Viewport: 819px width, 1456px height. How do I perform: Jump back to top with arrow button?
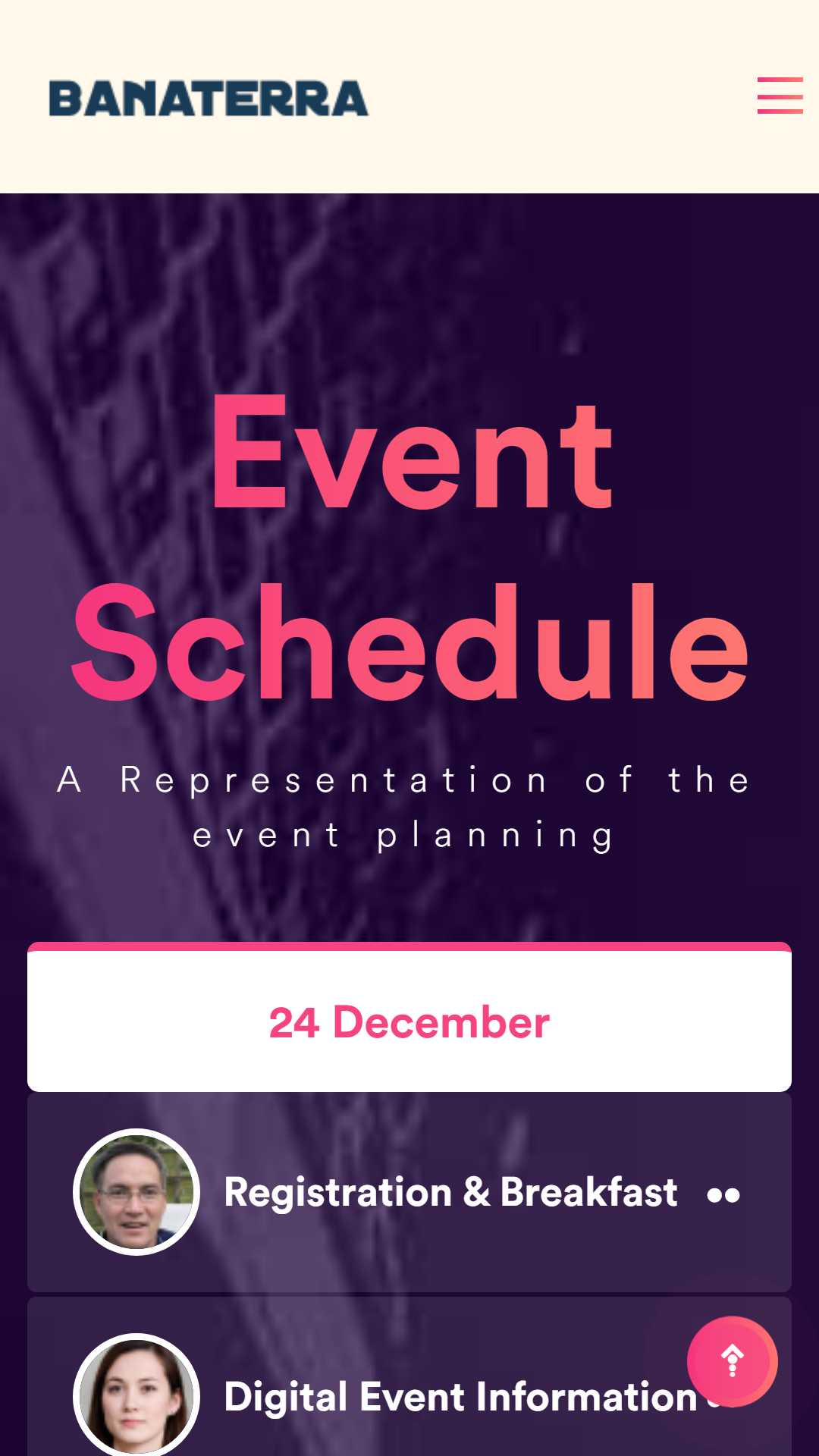pyautogui.click(x=732, y=1361)
